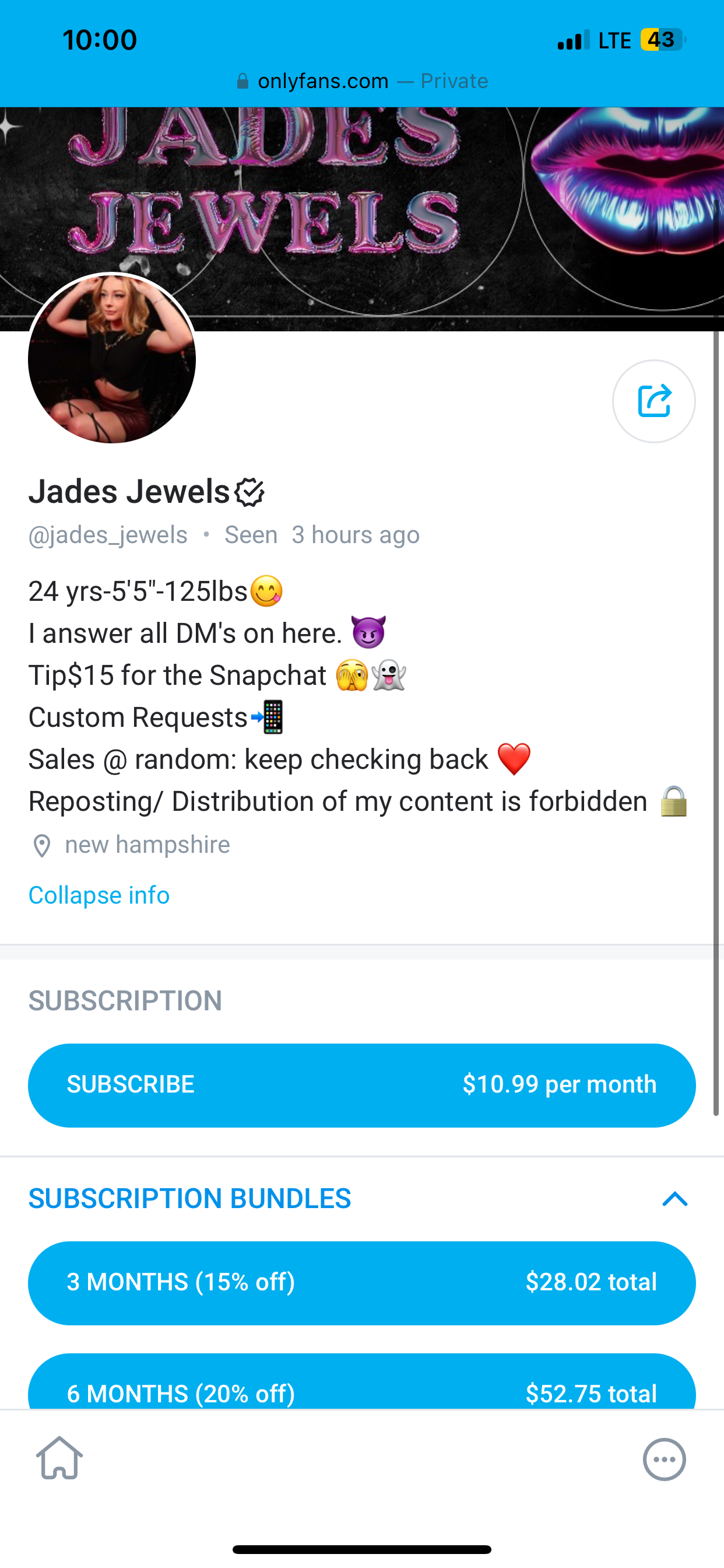Tap the onlyfans.com address bar

(361, 81)
